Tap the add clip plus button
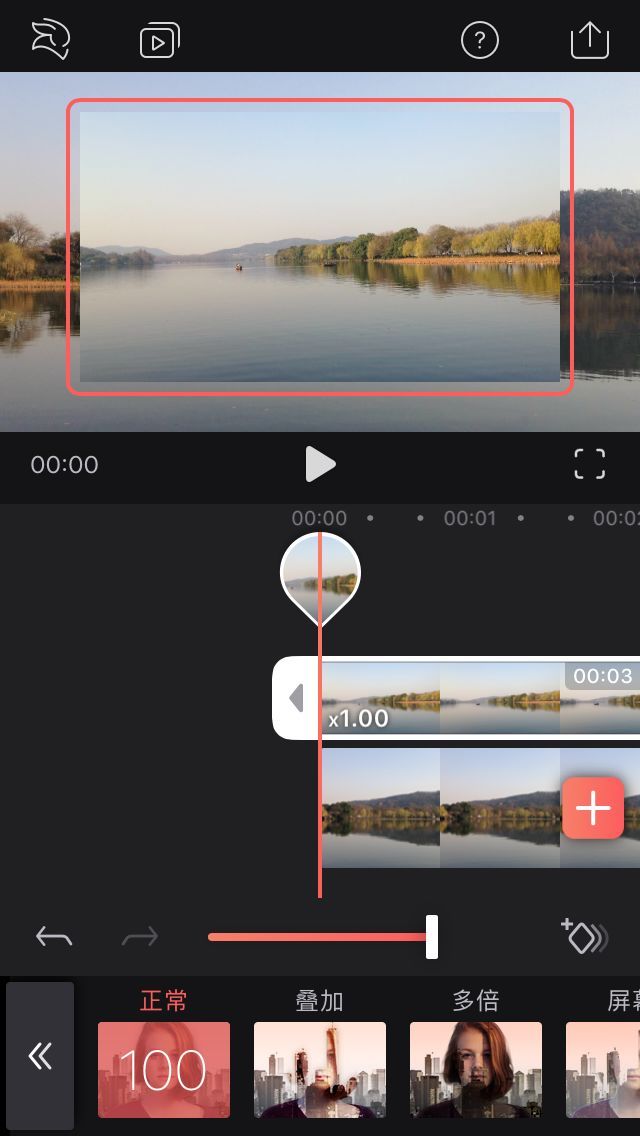Image resolution: width=640 pixels, height=1136 pixels. point(593,808)
